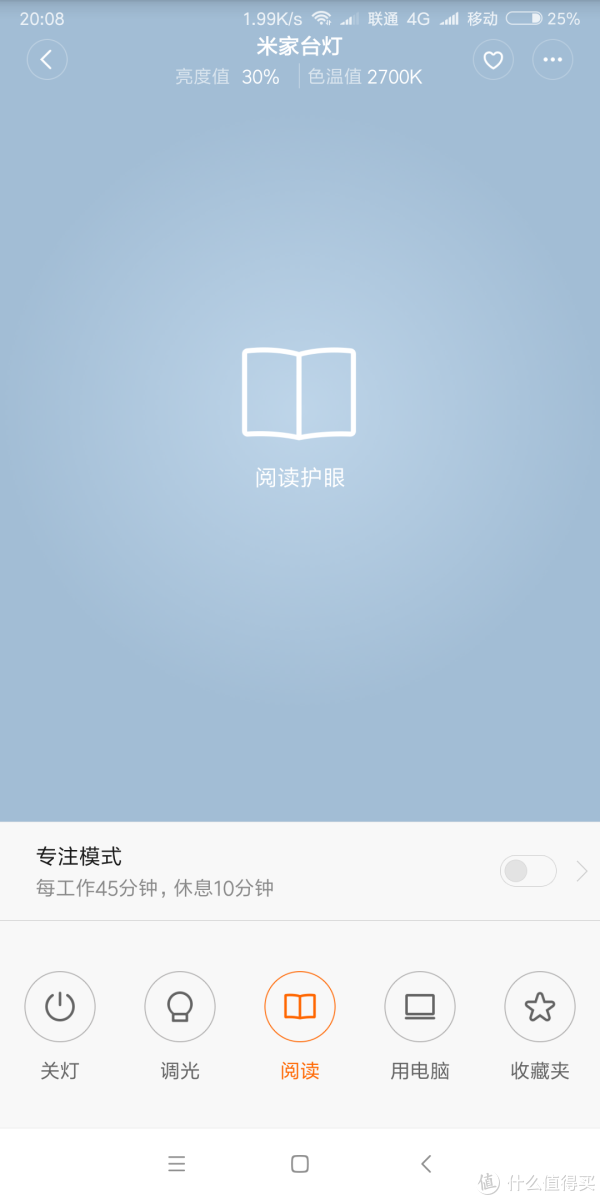
Task: Open the 收藏夹 favorites folder
Action: pos(540,1007)
